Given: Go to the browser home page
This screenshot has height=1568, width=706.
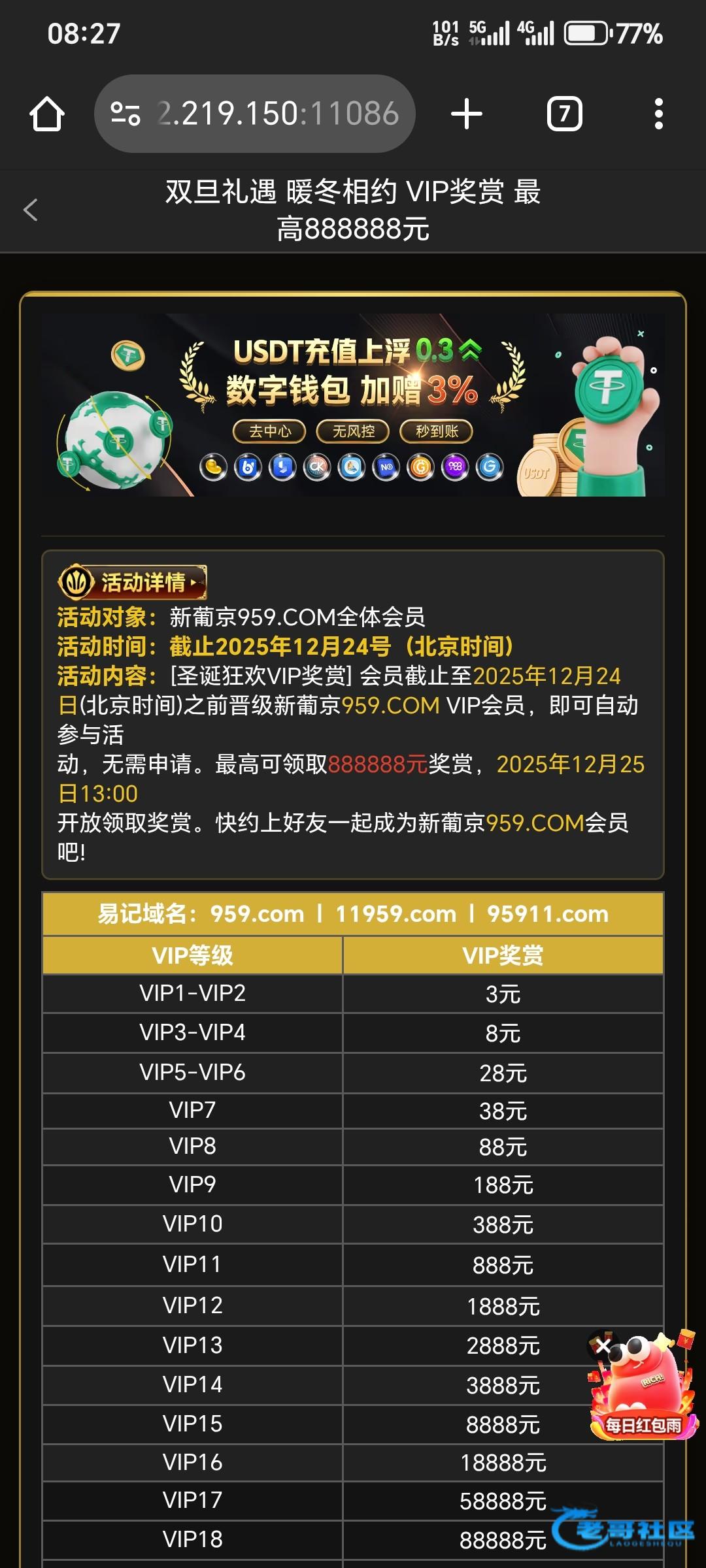Looking at the screenshot, I should click(x=47, y=114).
